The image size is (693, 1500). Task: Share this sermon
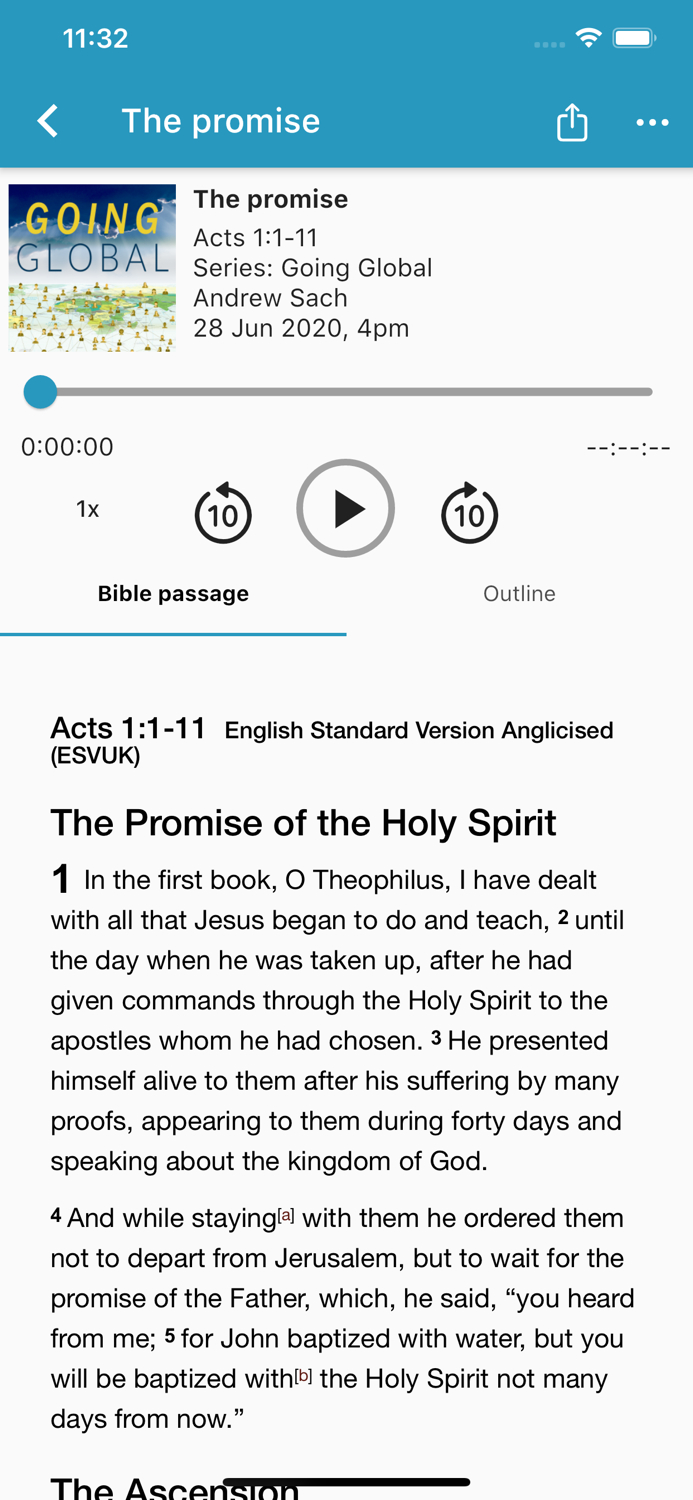pyautogui.click(x=572, y=122)
